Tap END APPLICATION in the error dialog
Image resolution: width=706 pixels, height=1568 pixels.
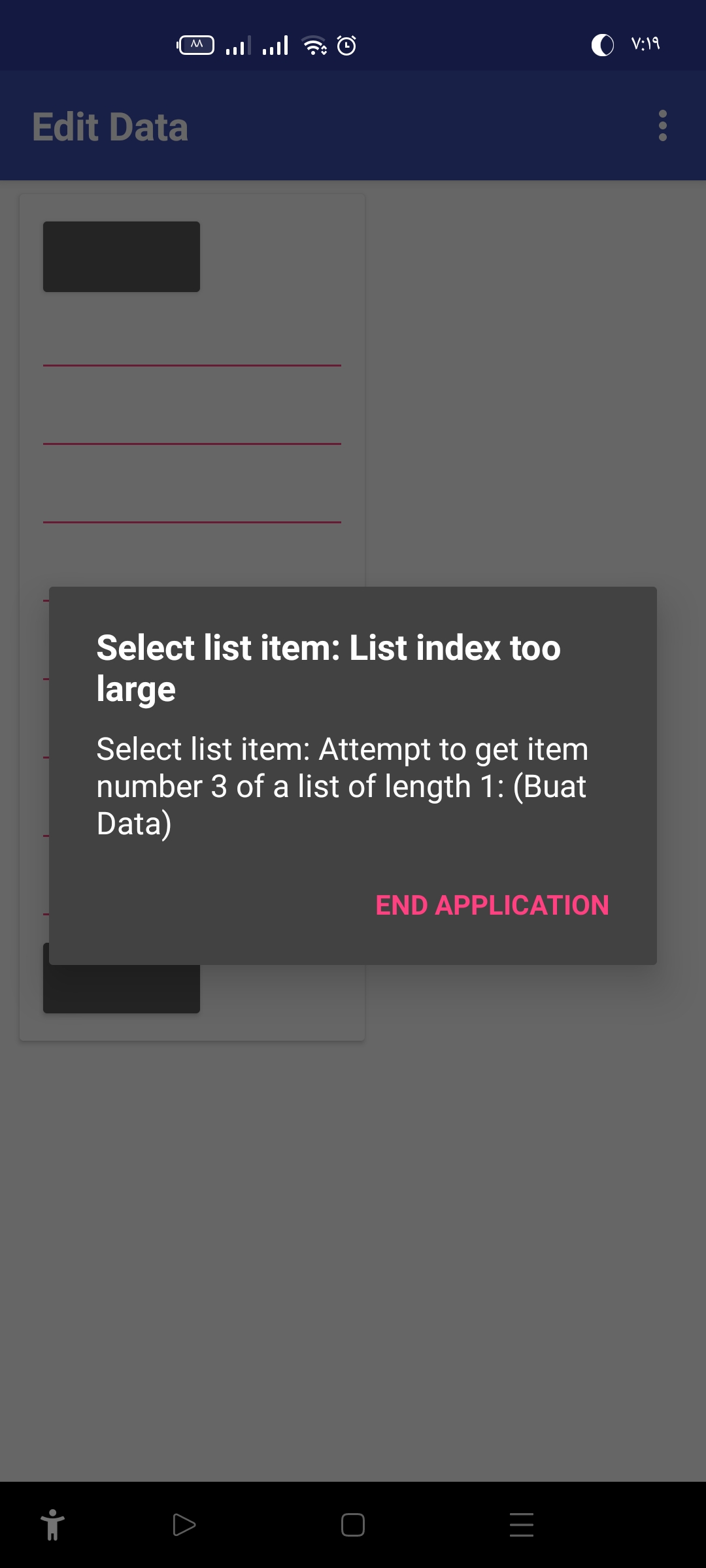point(492,906)
